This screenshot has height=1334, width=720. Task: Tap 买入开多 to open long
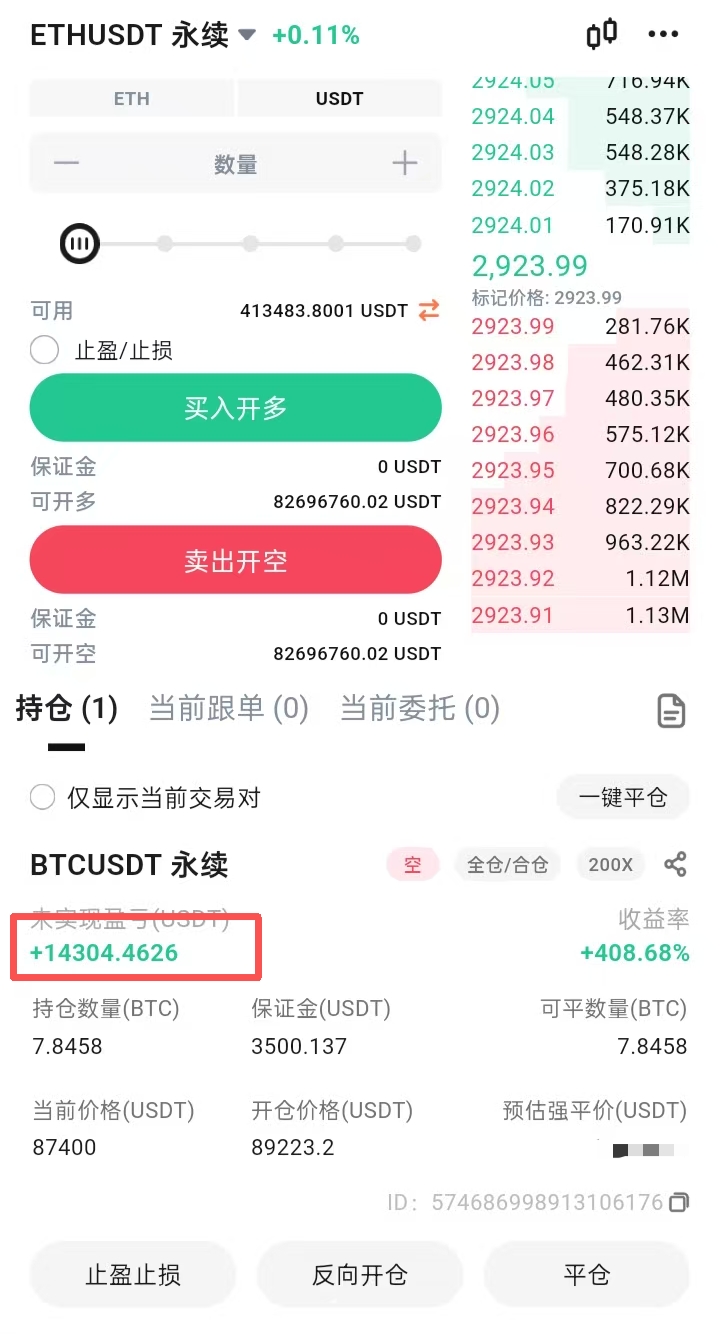(235, 408)
